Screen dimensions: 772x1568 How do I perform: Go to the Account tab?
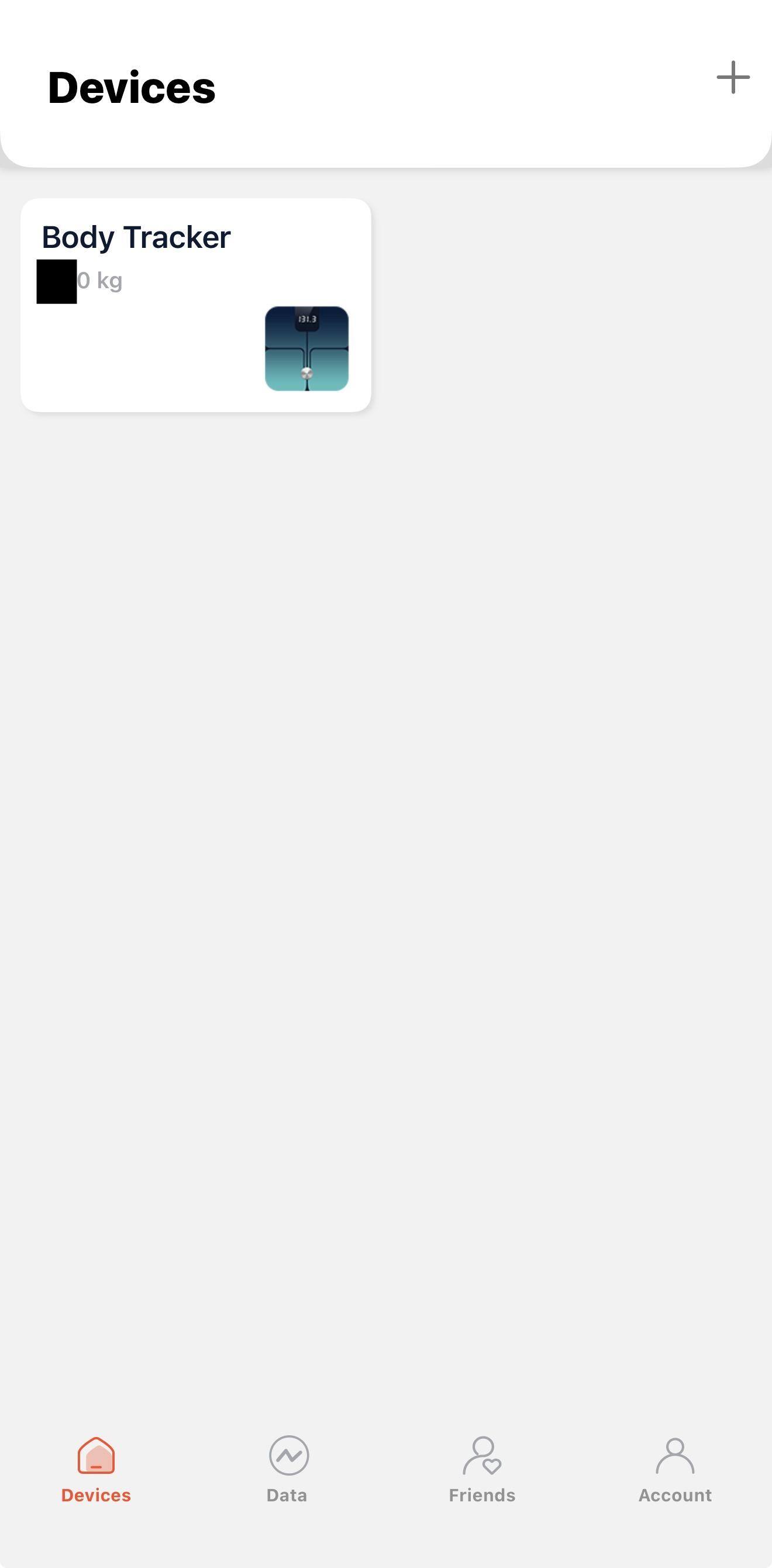point(675,1470)
